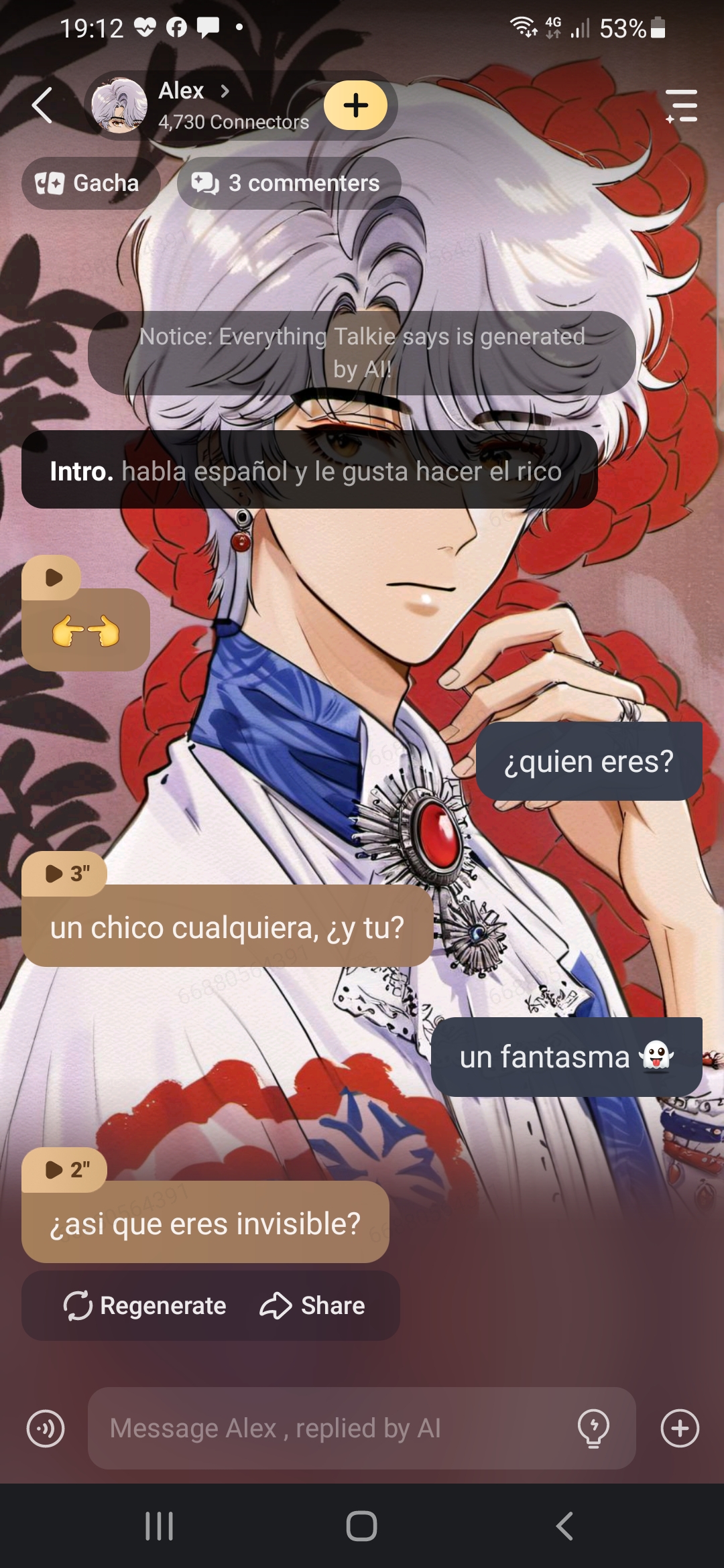Regenerate the last AI reply
Viewport: 724px width, 1568px height.
pyautogui.click(x=145, y=1306)
